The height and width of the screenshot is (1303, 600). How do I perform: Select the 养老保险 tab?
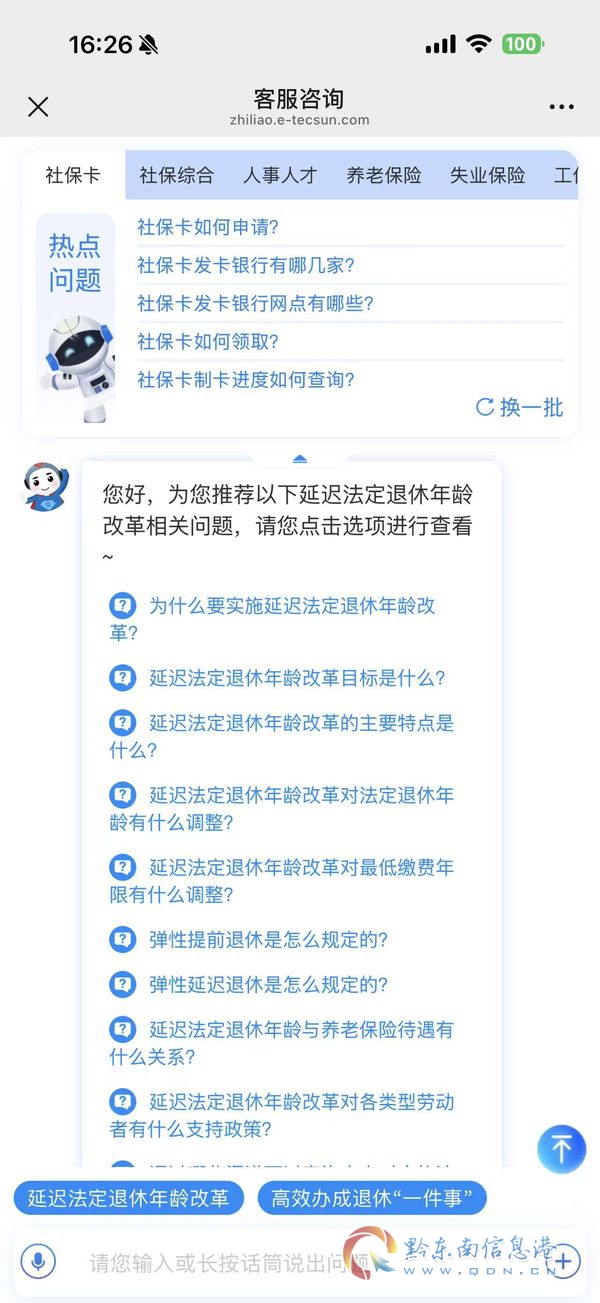[384, 175]
